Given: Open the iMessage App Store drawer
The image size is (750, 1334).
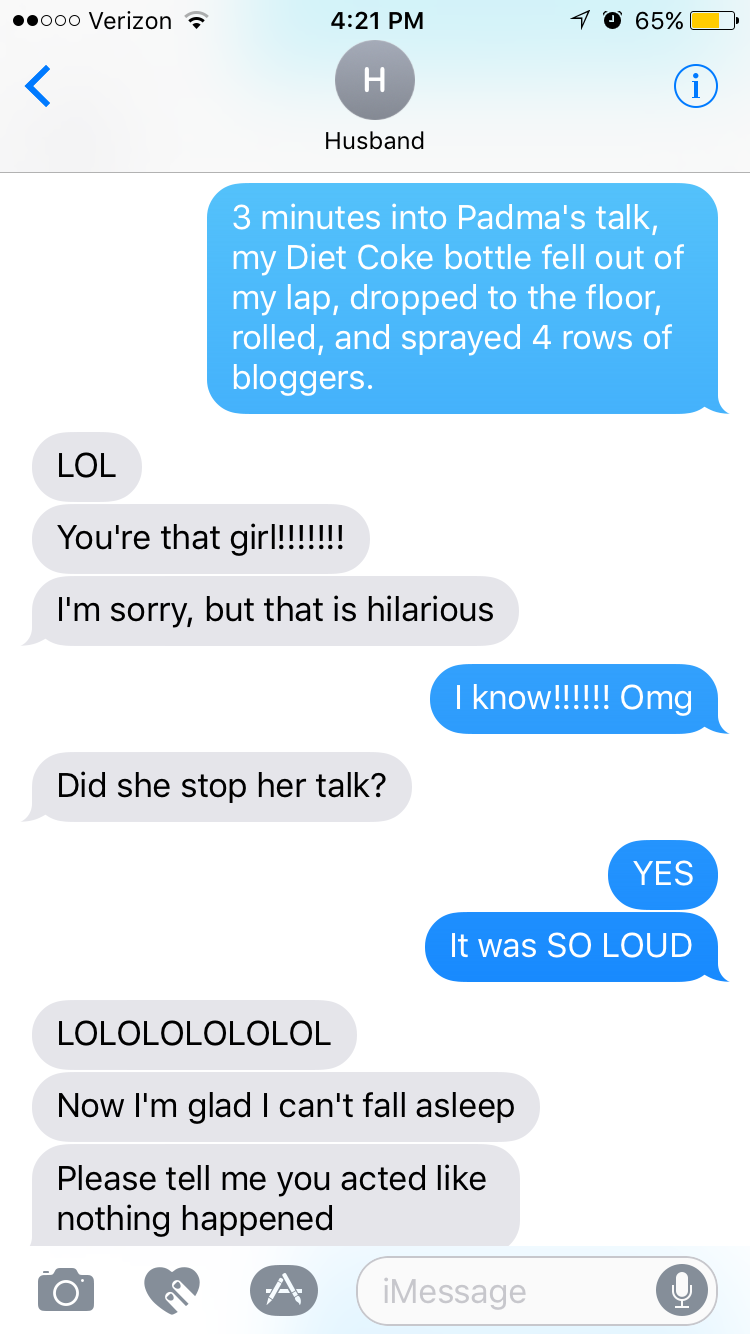Looking at the screenshot, I should [284, 1290].
